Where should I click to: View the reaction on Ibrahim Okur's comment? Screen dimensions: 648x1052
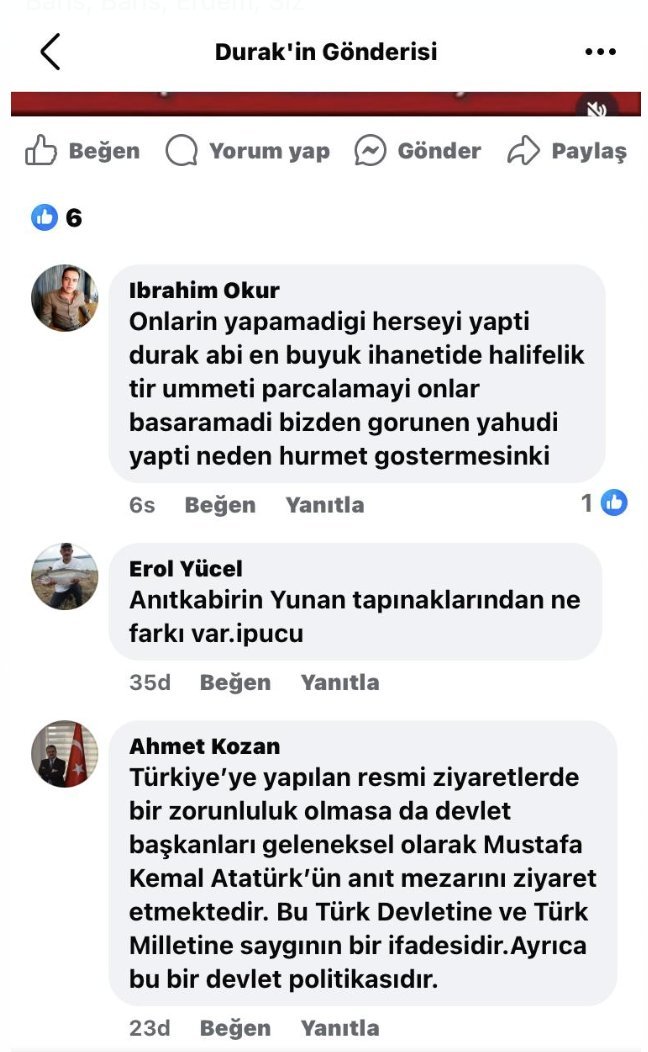tap(605, 503)
